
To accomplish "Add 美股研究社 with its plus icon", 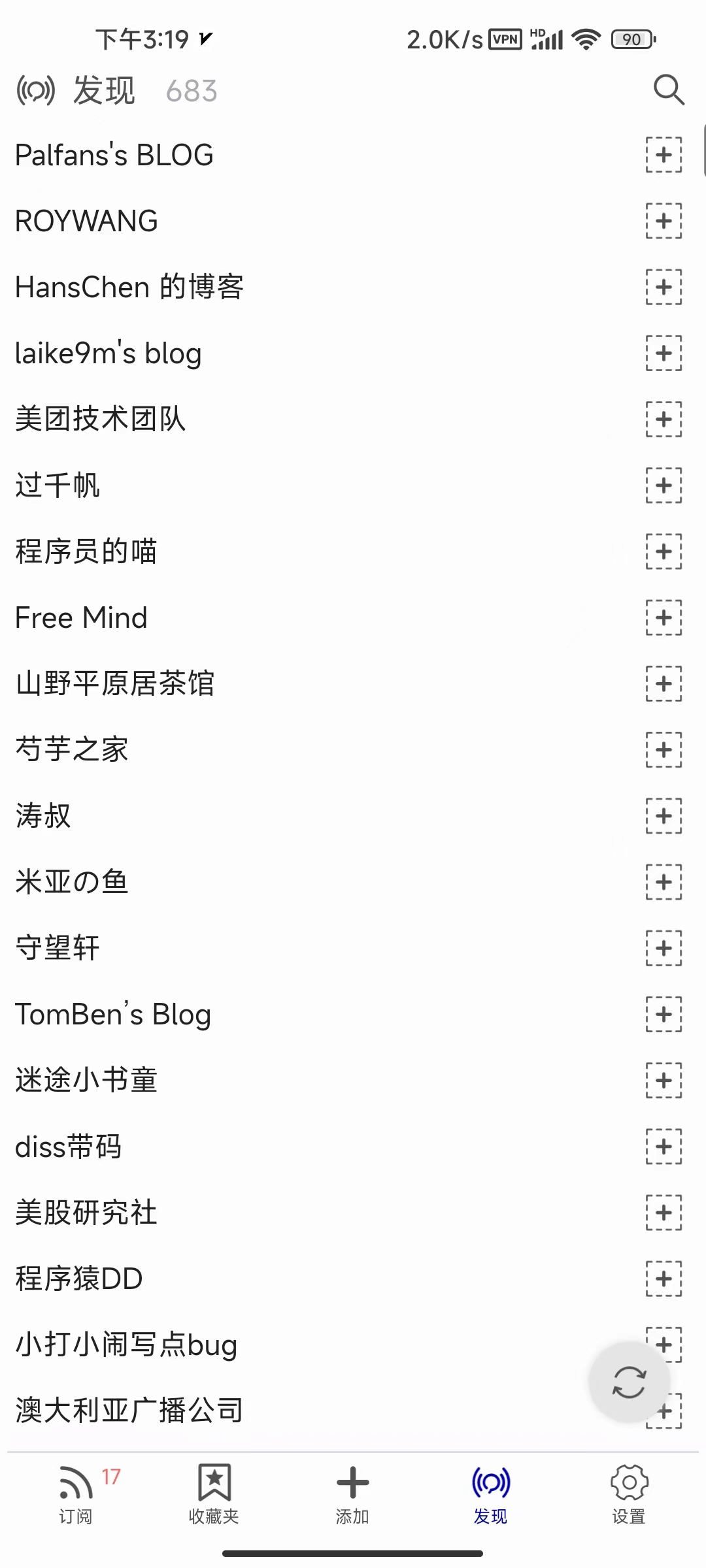I will 664,1213.
